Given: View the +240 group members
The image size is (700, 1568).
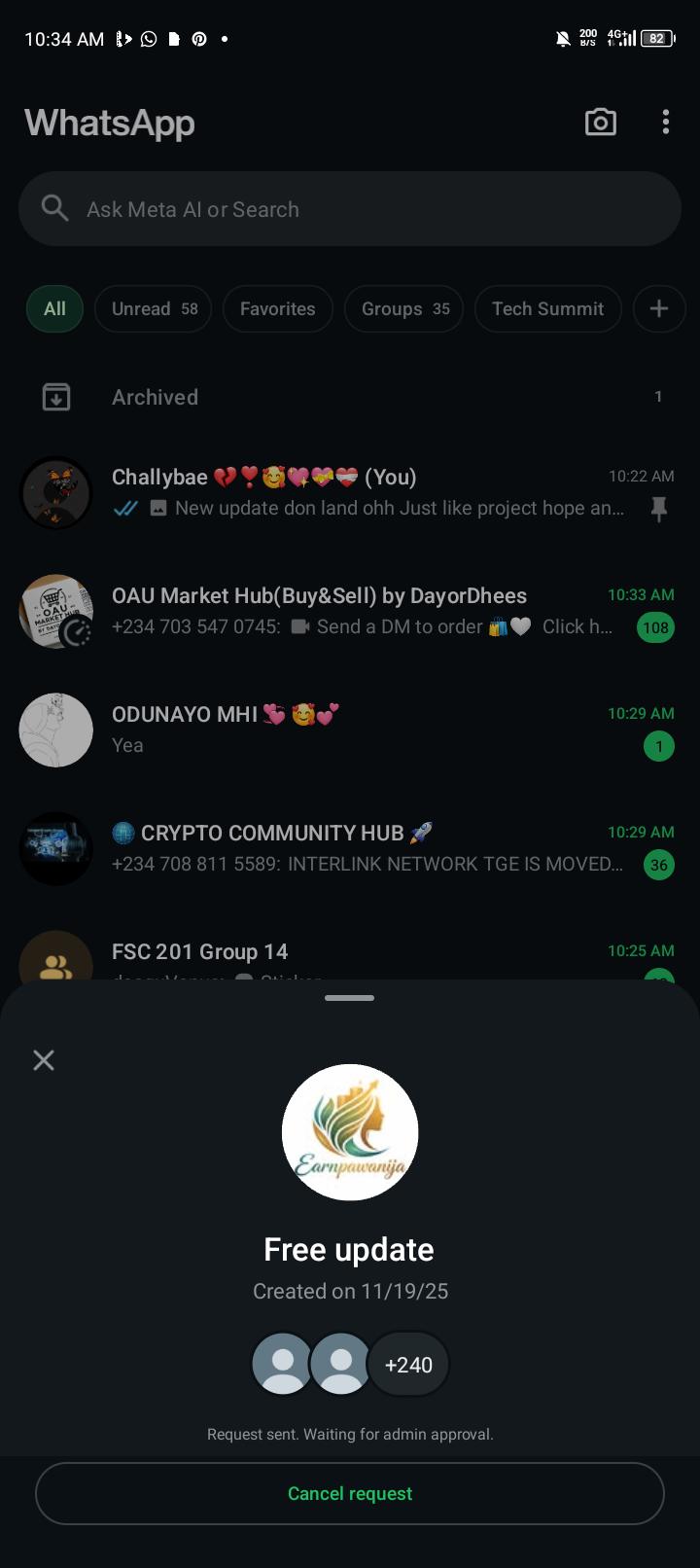Looking at the screenshot, I should click(408, 1365).
